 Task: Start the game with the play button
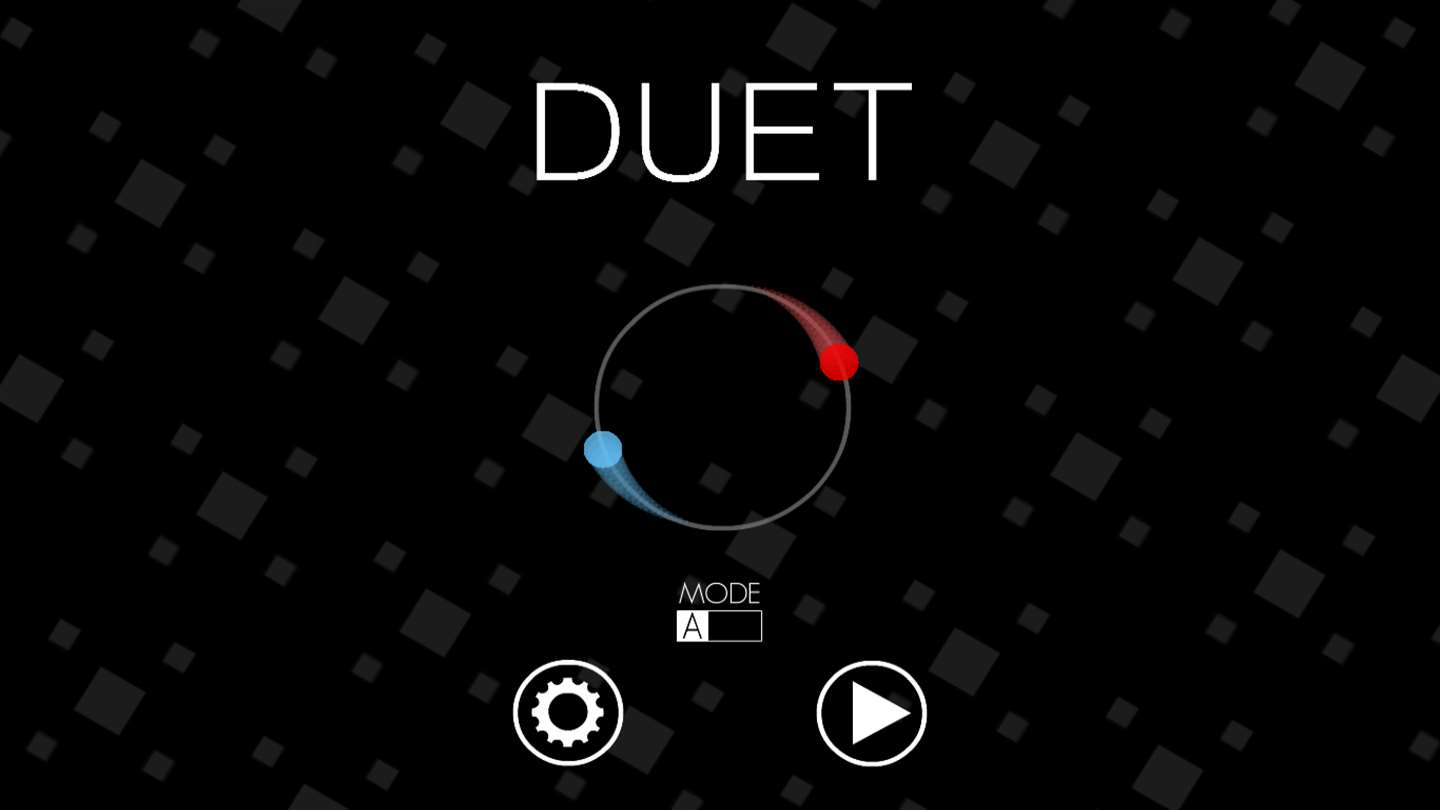(x=872, y=714)
